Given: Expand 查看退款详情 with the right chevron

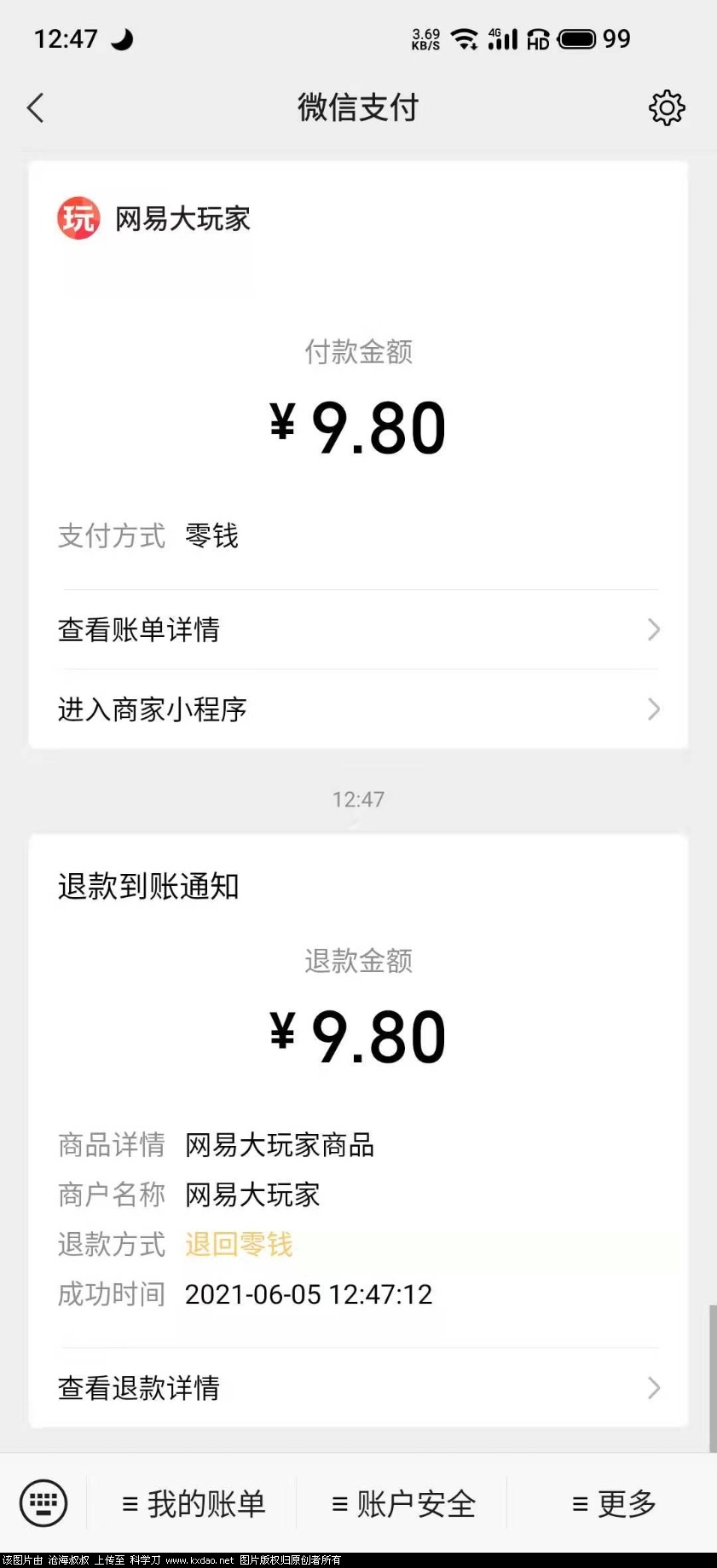Looking at the screenshot, I should tap(654, 1387).
